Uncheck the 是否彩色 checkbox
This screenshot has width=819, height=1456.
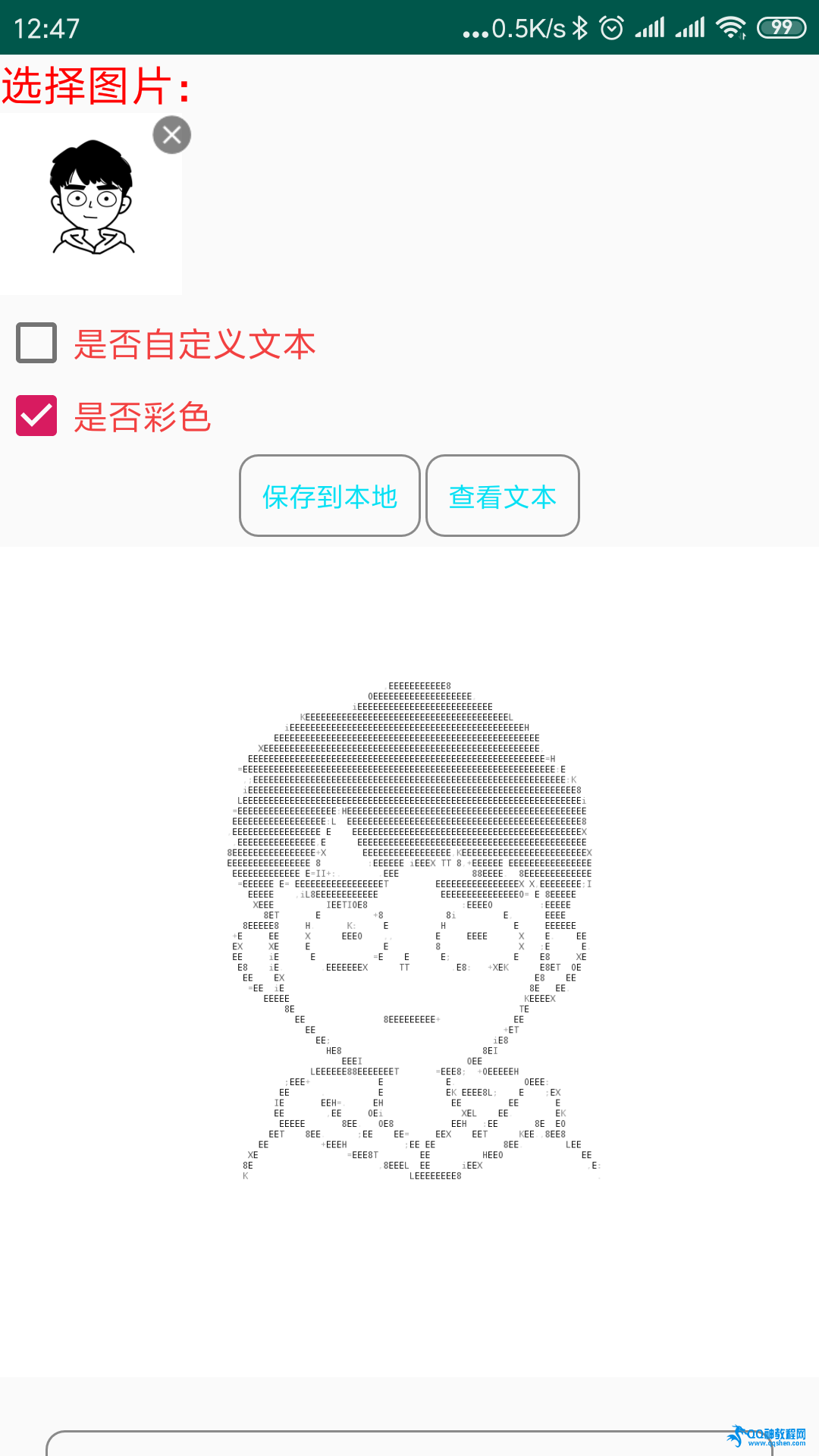coord(36,416)
